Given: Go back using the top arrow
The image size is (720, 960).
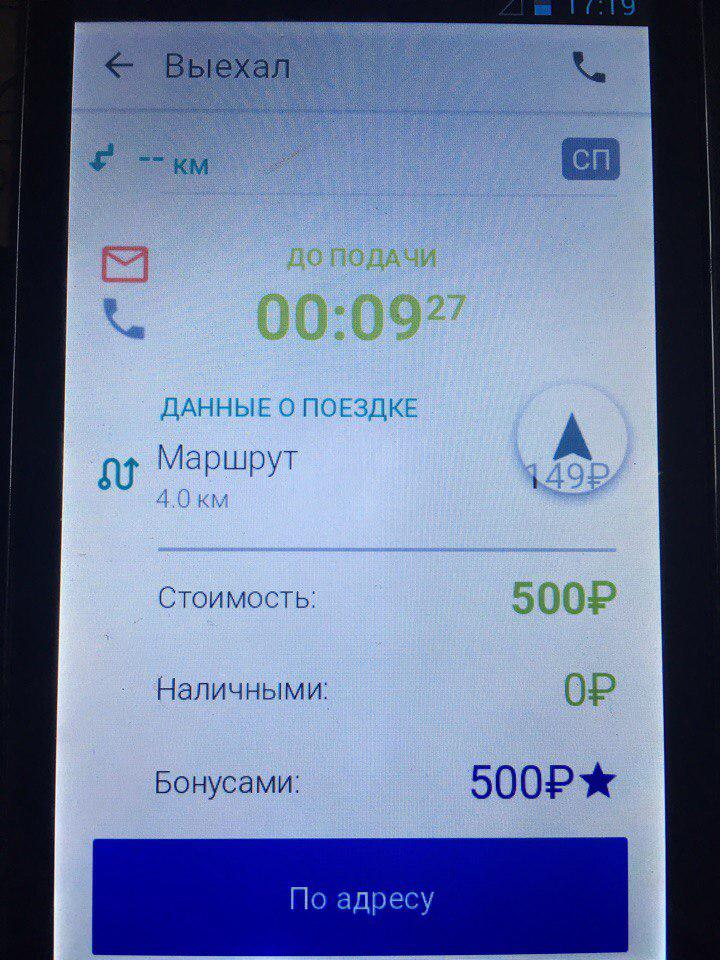Looking at the screenshot, I should click(119, 66).
